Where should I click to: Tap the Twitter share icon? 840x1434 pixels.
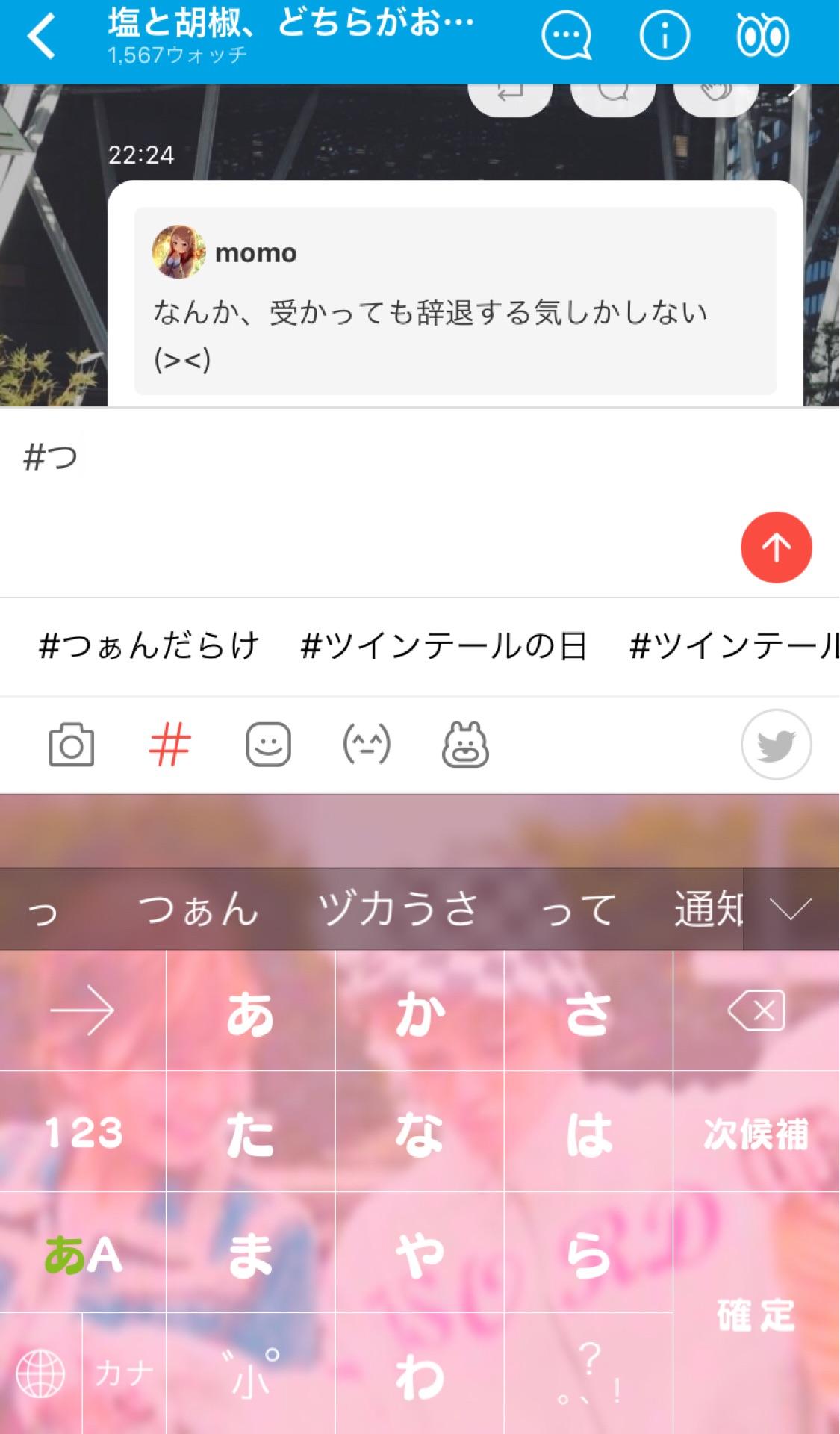tap(777, 745)
